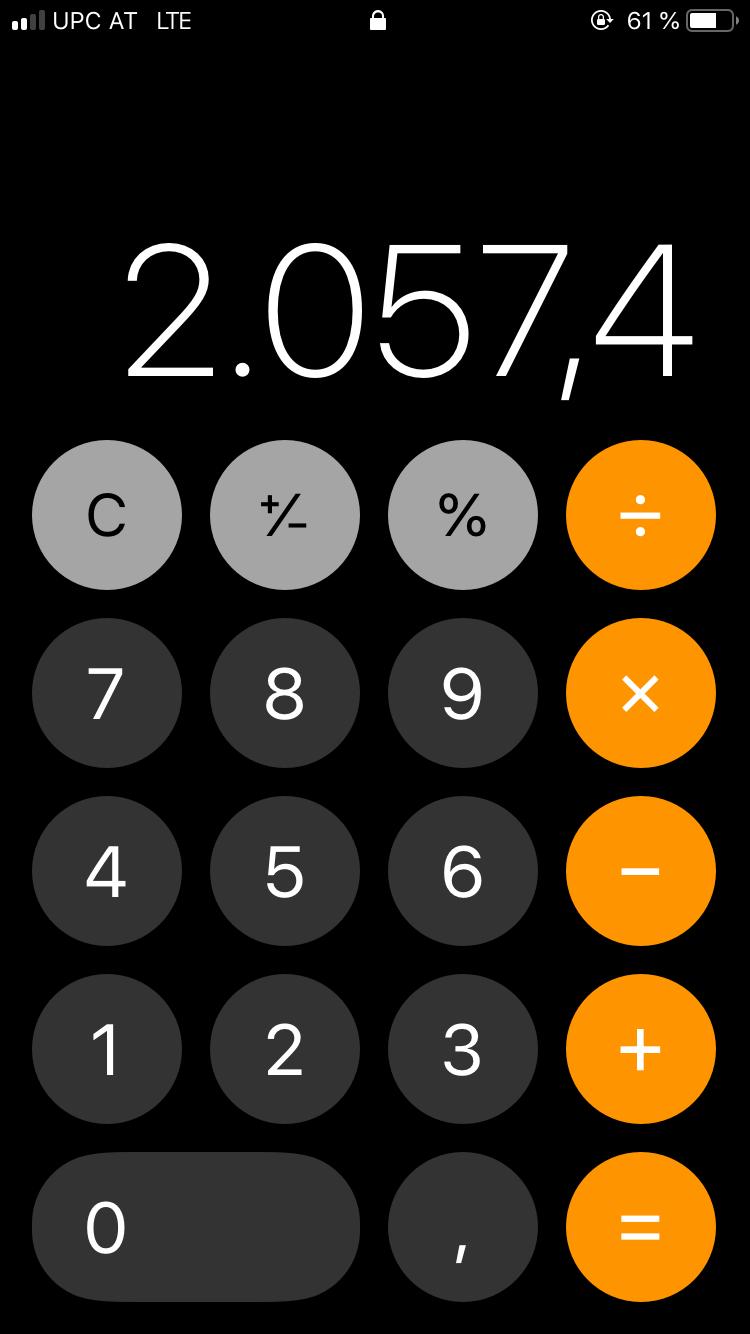Screen dimensions: 750x1334
Task: Select the plus operator
Action: tap(641, 1049)
